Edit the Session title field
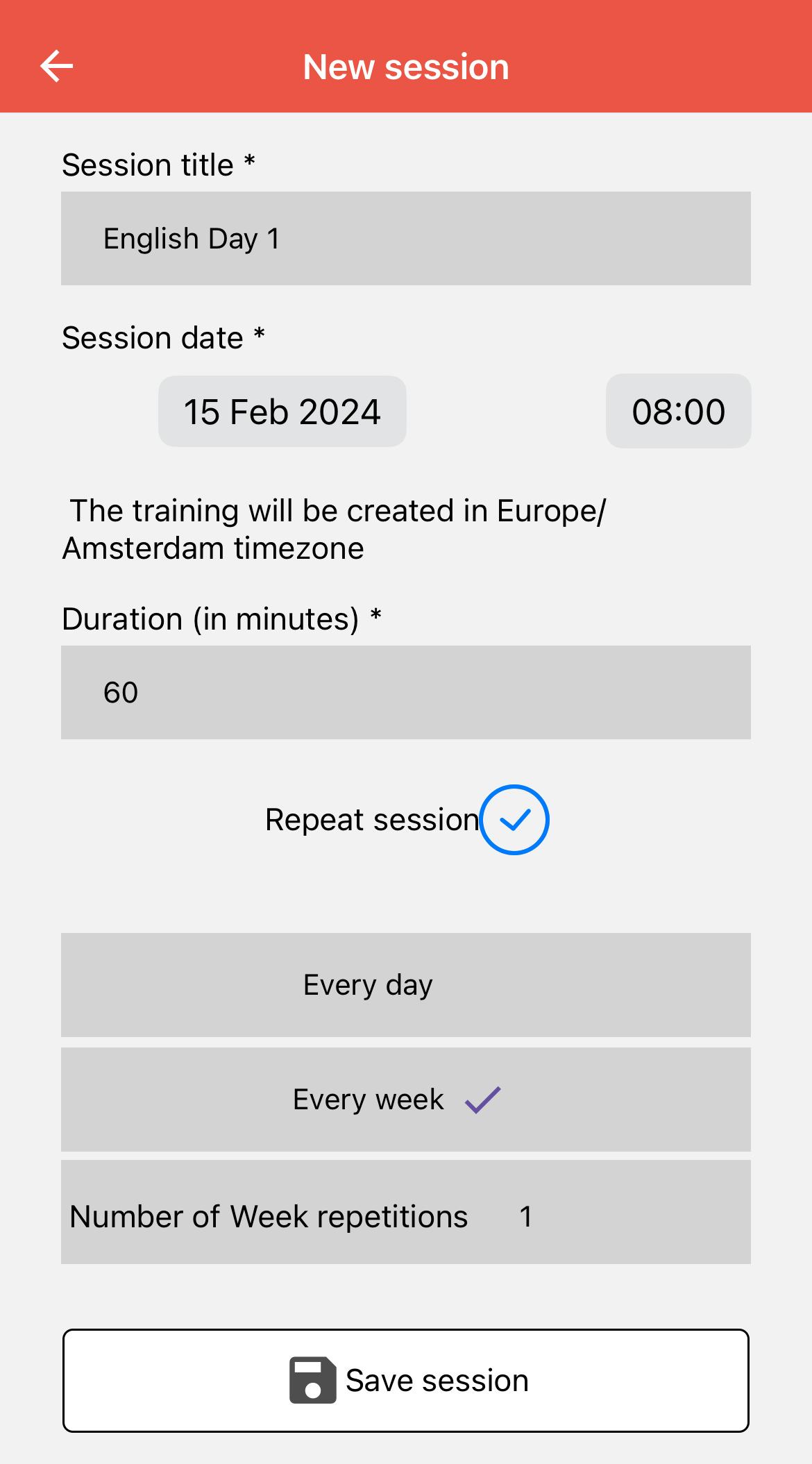The image size is (812, 1464). (x=405, y=239)
